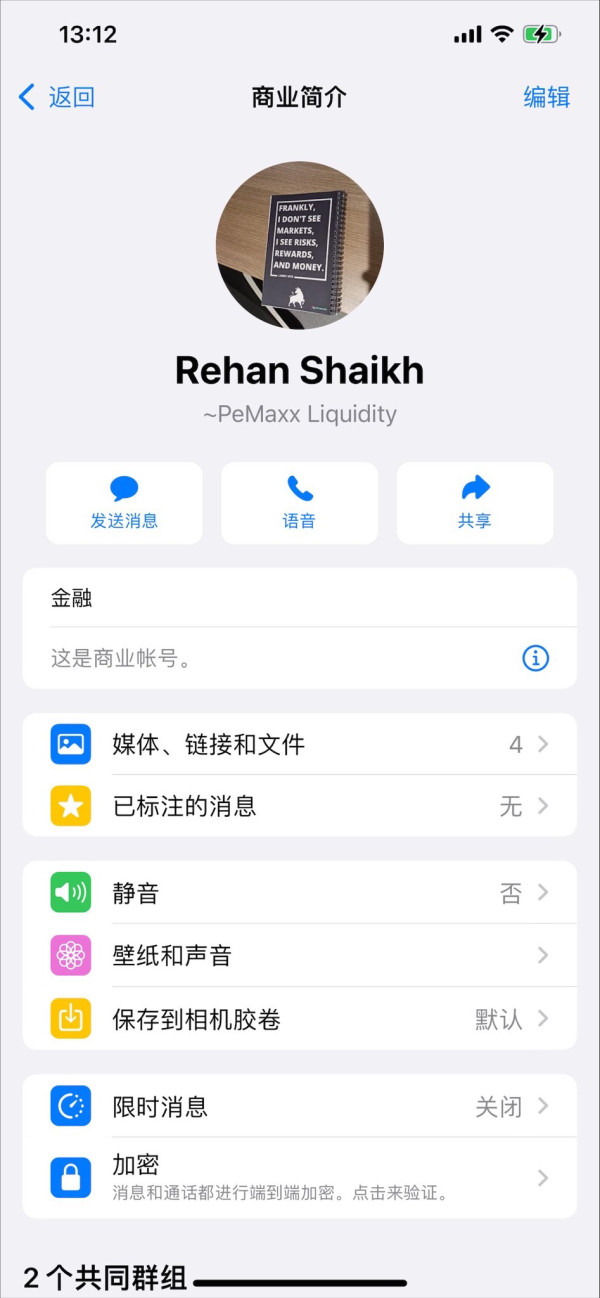Image resolution: width=600 pixels, height=1298 pixels.
Task: Change 保存到相机胶卷 option
Action: 300,1019
